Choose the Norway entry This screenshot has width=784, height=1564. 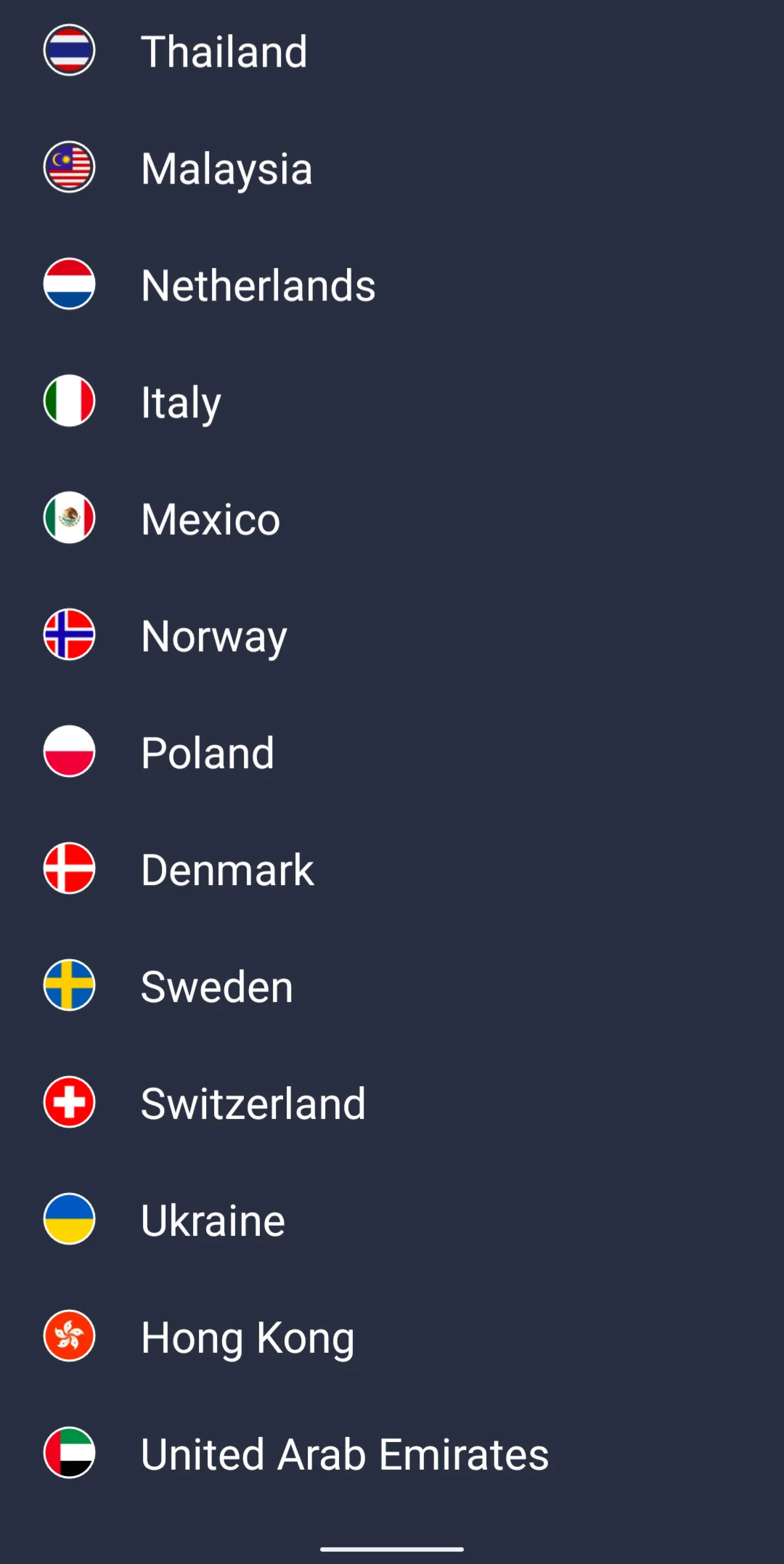coord(392,635)
